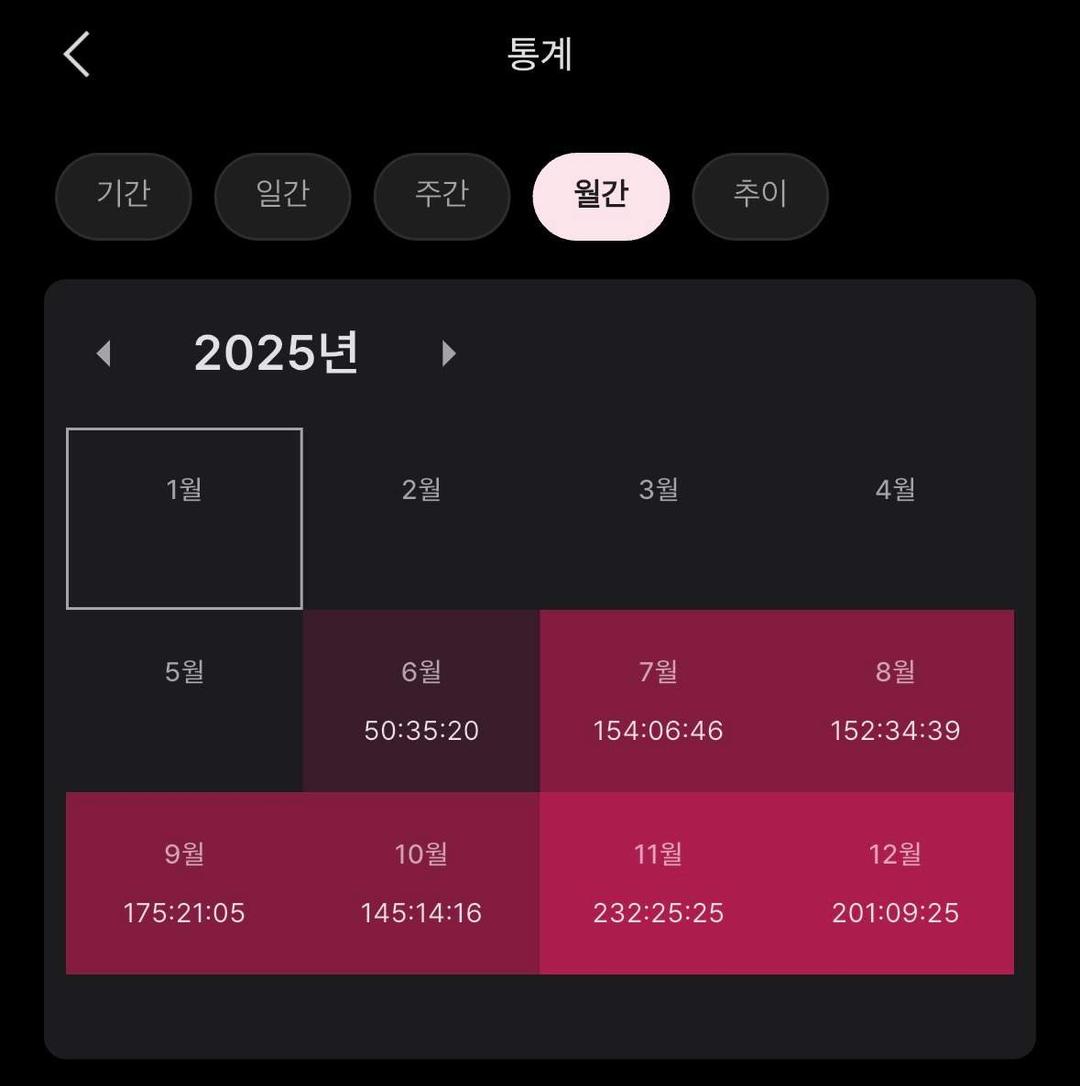
Task: Go to the previous year before 2025년
Action: (103, 353)
